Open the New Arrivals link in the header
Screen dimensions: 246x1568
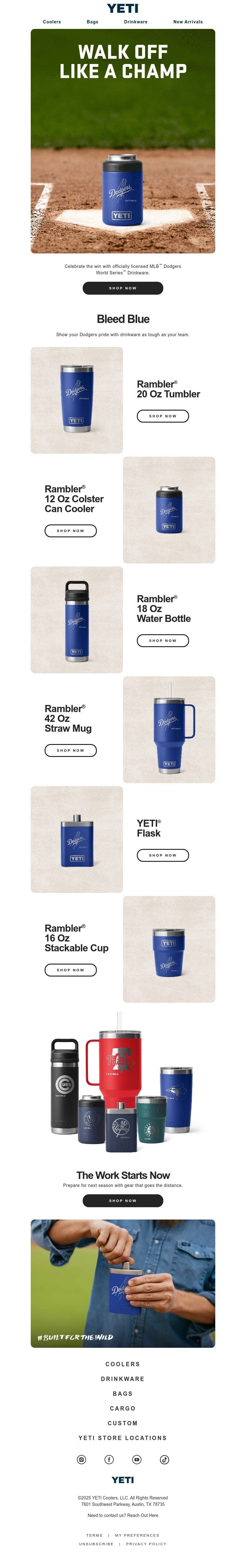(188, 22)
